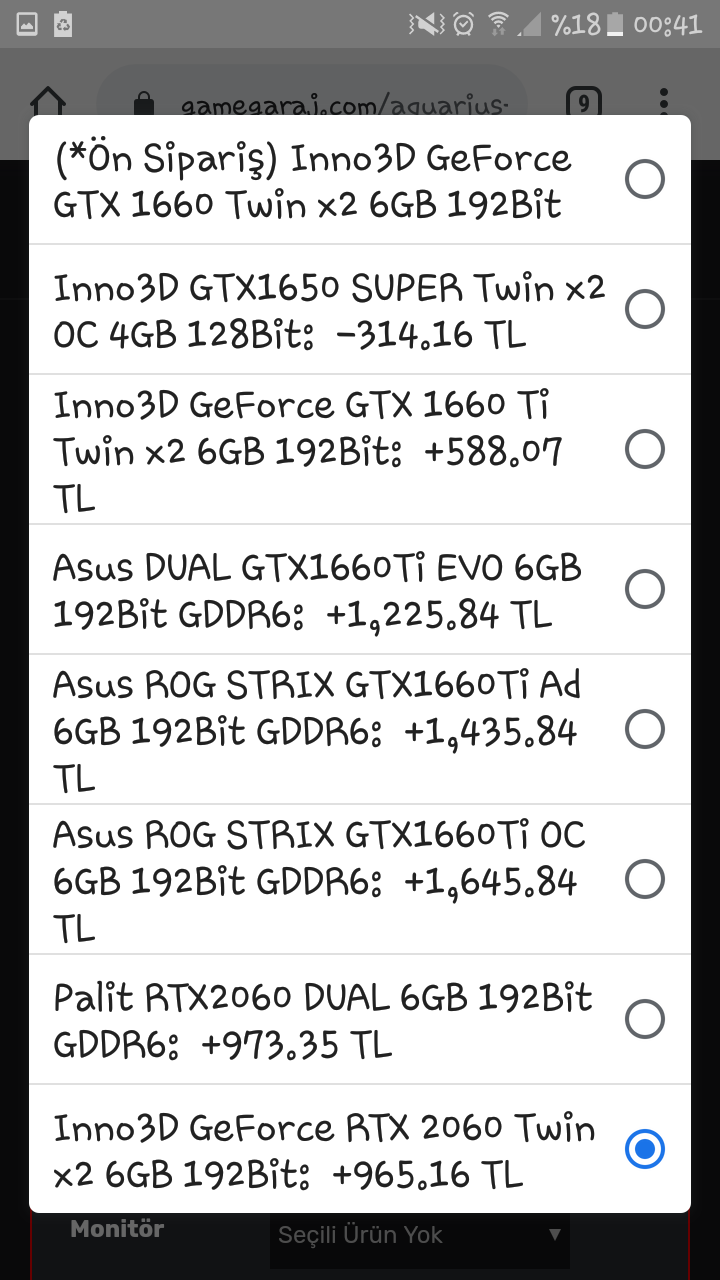Choose Inno3D GTX1650 SUPER Twin x2 OC 4GB
This screenshot has width=720, height=1280.
point(644,310)
